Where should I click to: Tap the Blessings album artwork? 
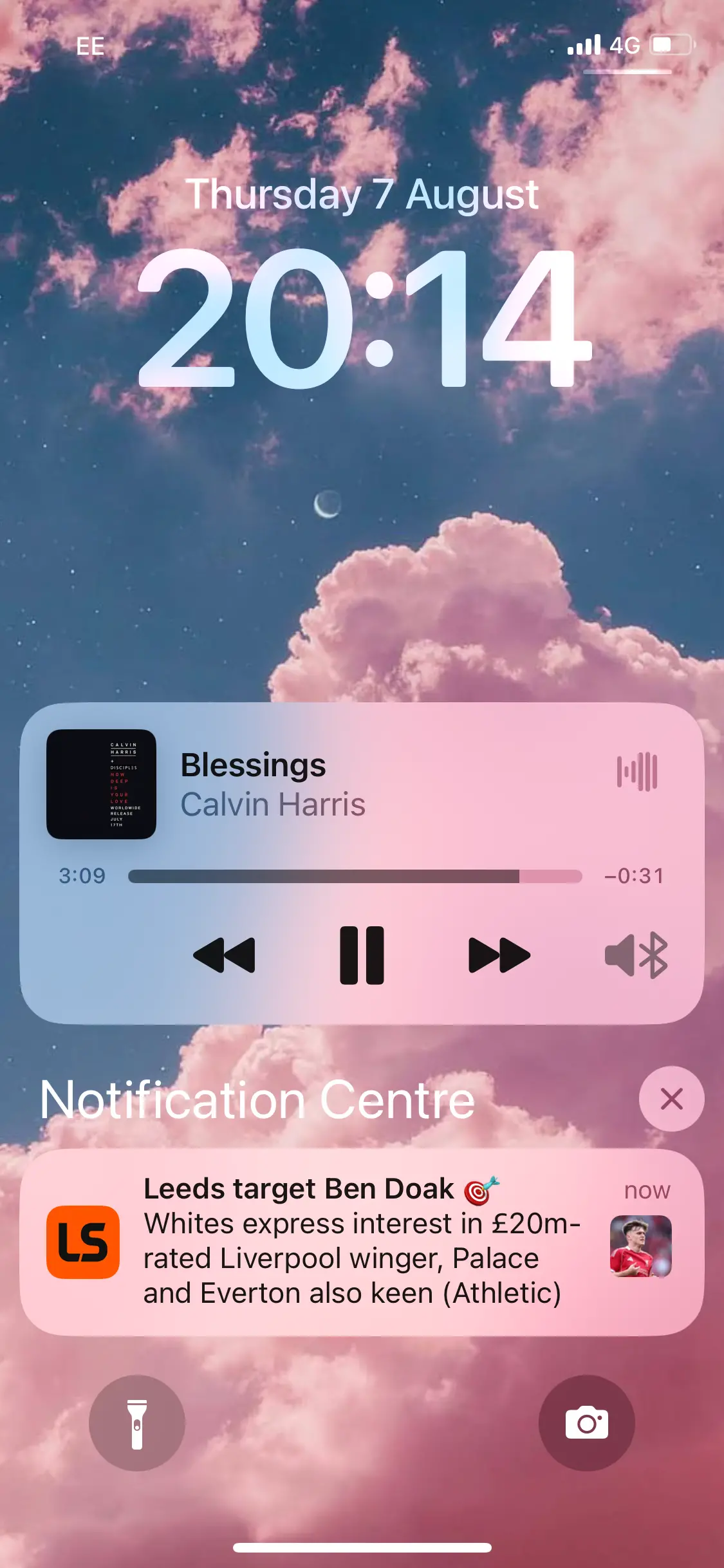point(101,784)
